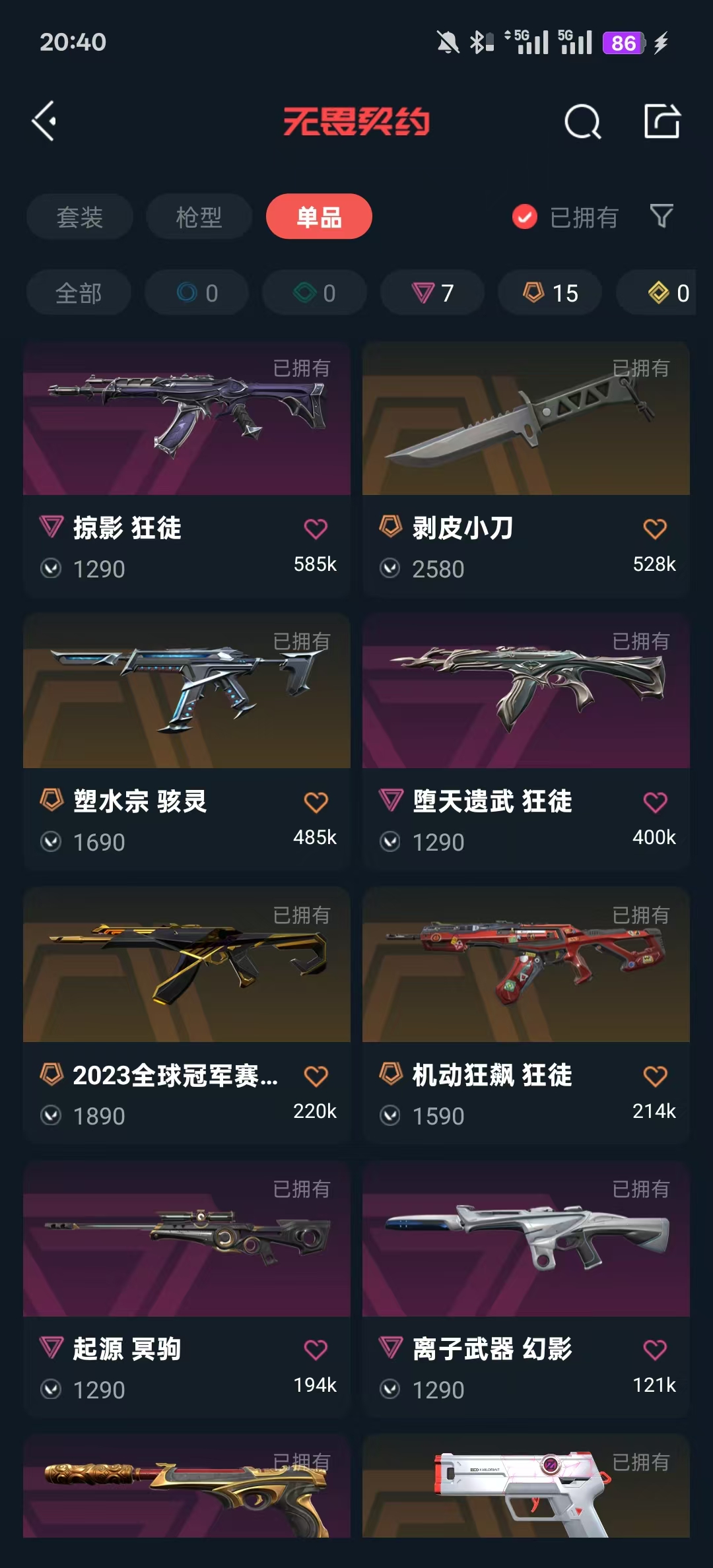Switch to the 套装 tab
Viewport: 713px width, 1568px height.
[x=80, y=217]
